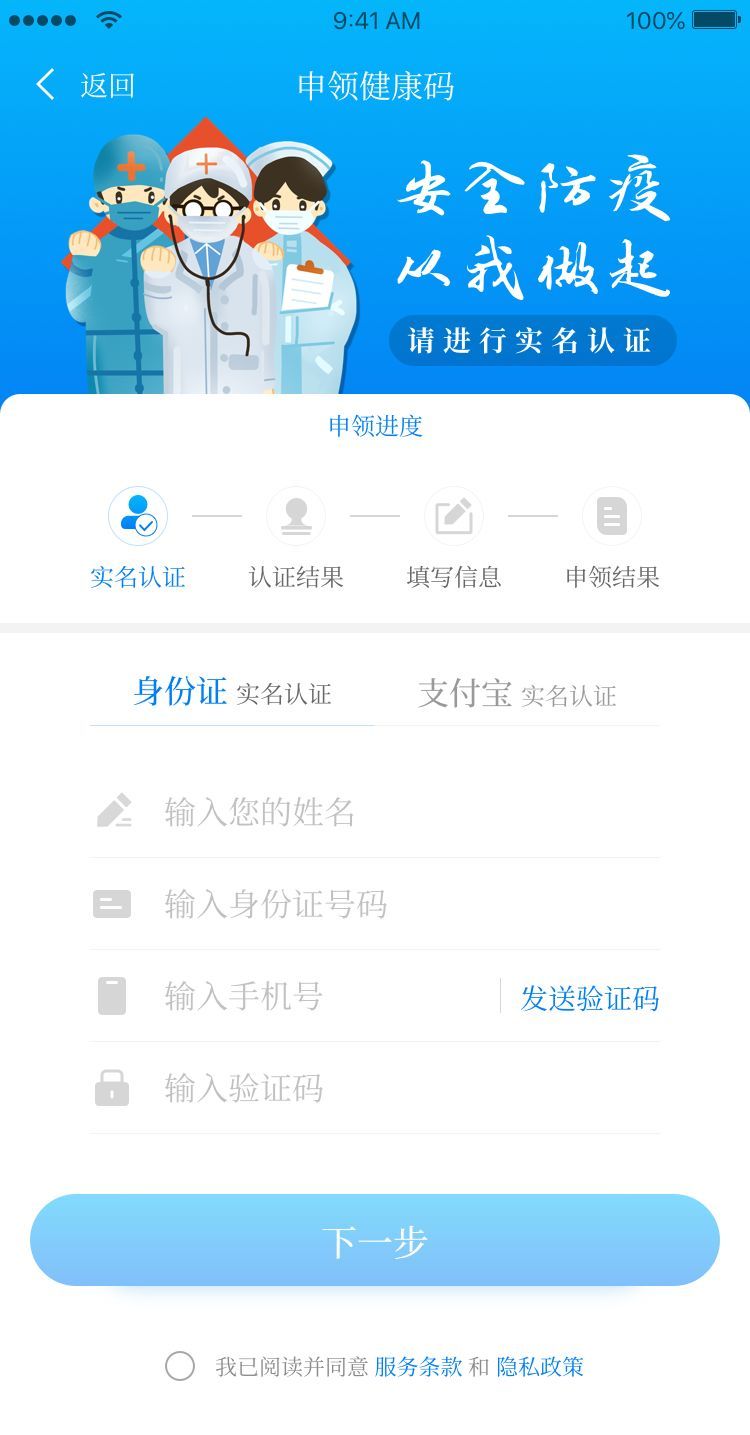Click the ID card icon beside ID number field
750x1435 pixels.
112,904
